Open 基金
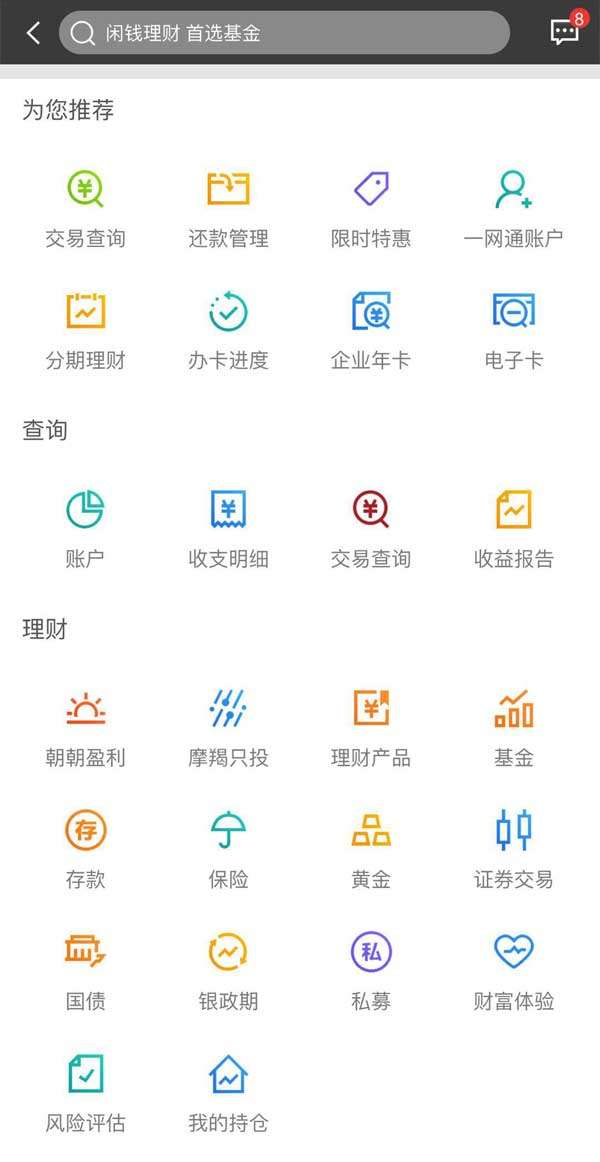 [513, 727]
